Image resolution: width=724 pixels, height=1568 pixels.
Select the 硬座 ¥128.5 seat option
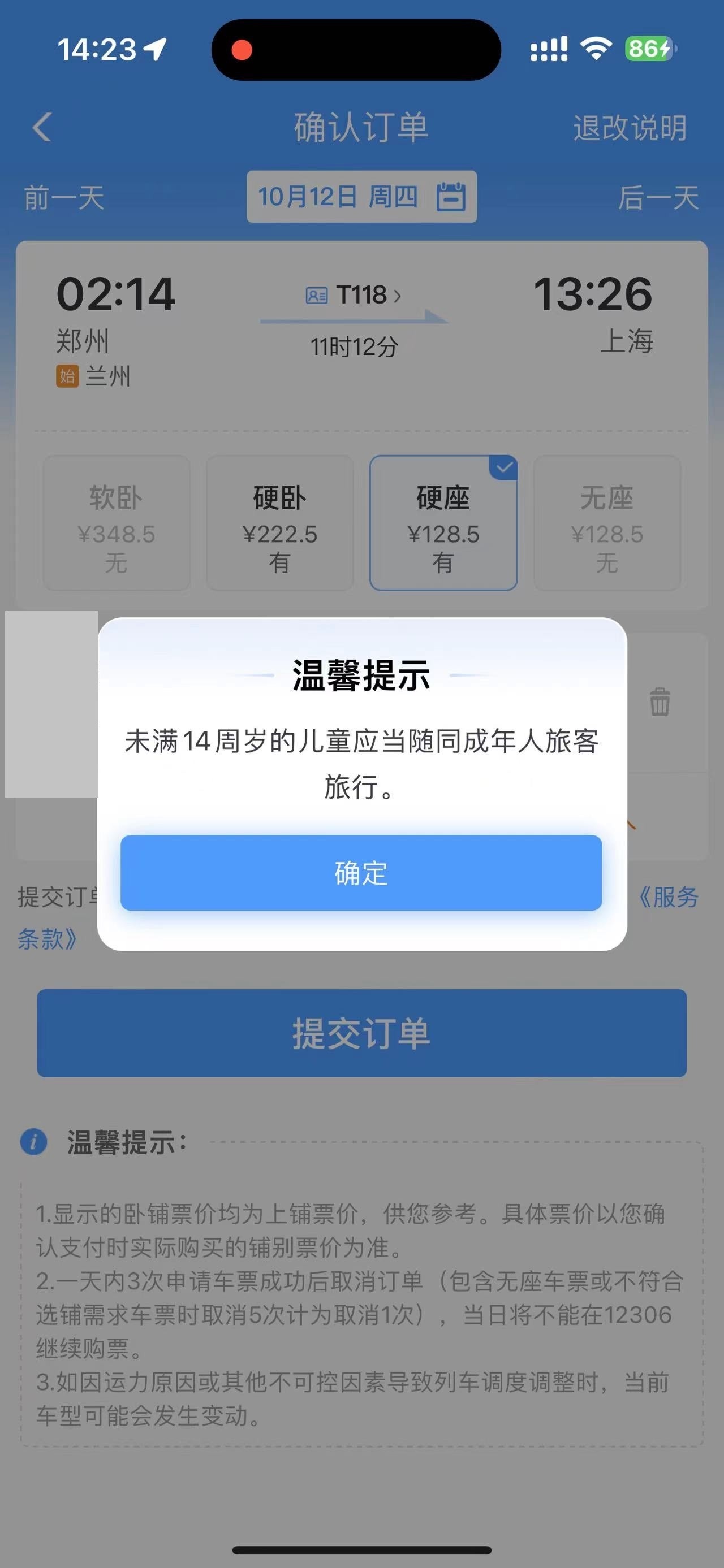click(x=443, y=523)
